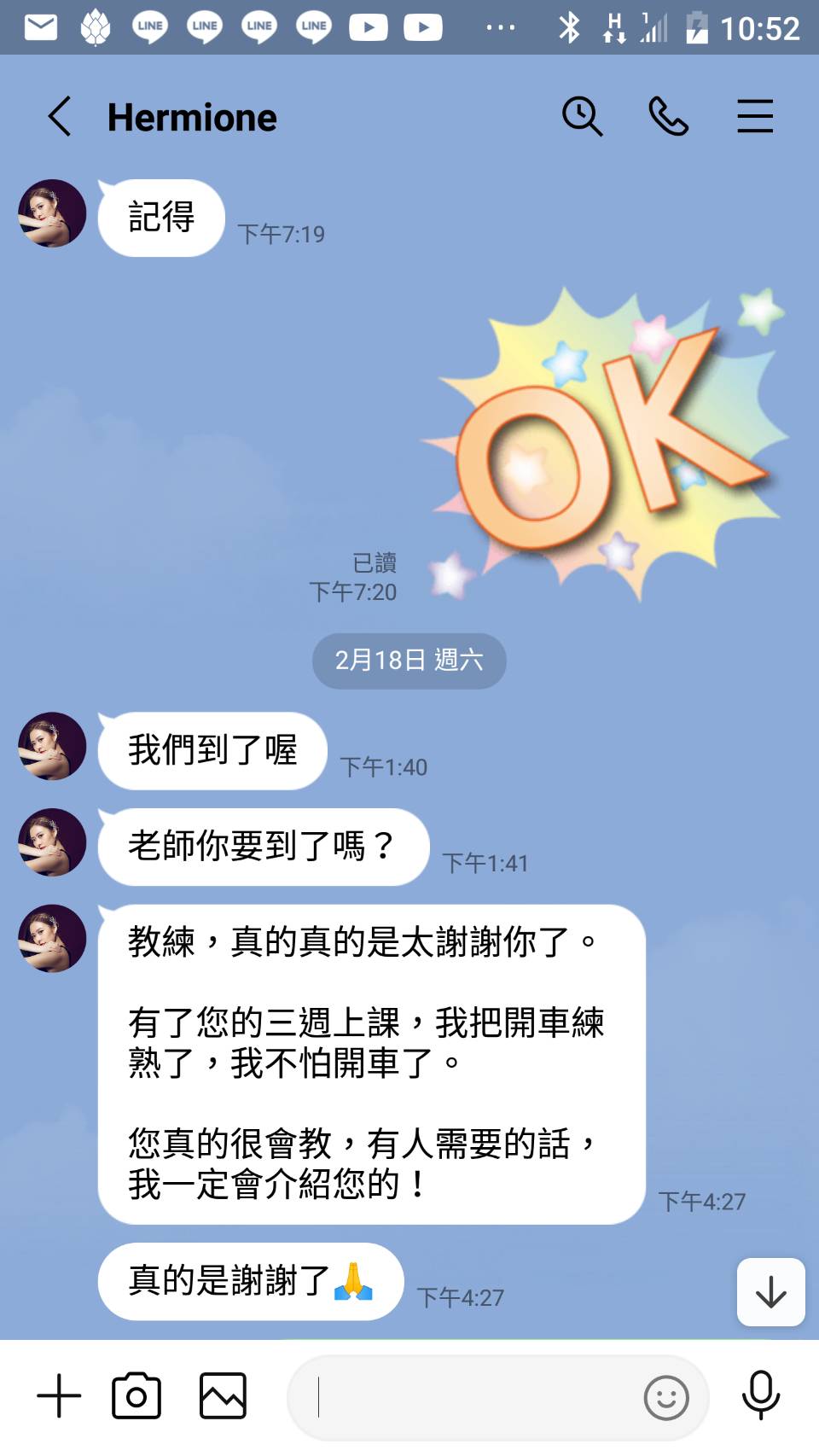Open the plus attachment menu

59,1396
